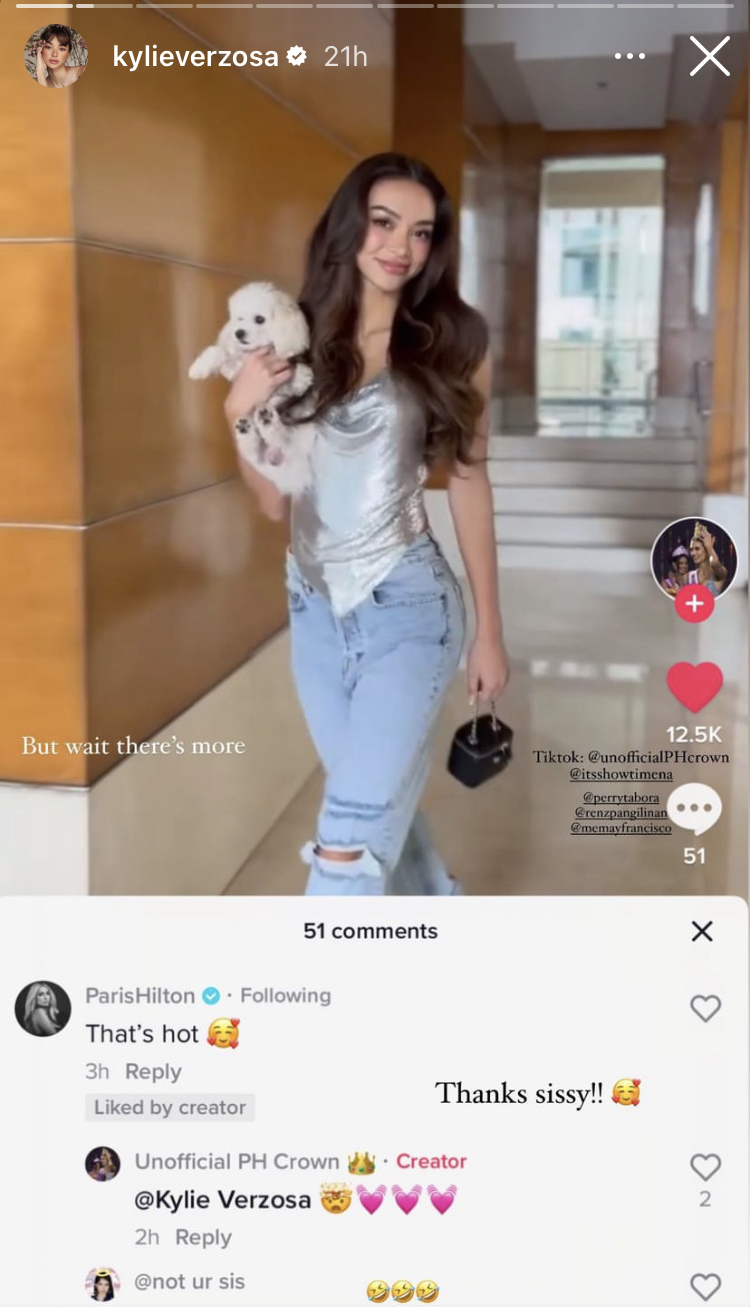Viewport: 750px width, 1307px height.
Task: Tap the kylieverzosa username
Action: [196, 57]
